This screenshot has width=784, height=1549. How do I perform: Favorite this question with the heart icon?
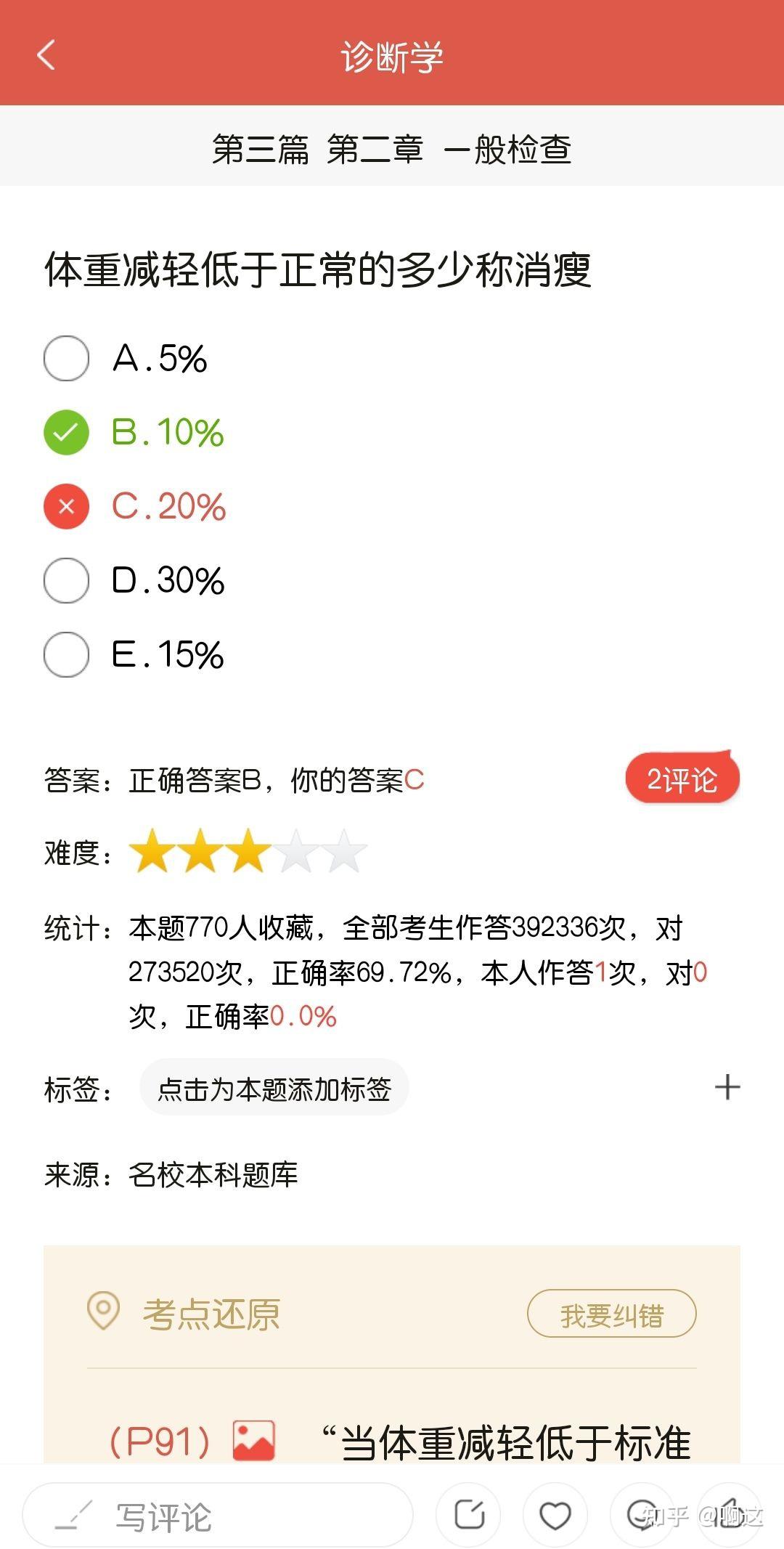[555, 1515]
